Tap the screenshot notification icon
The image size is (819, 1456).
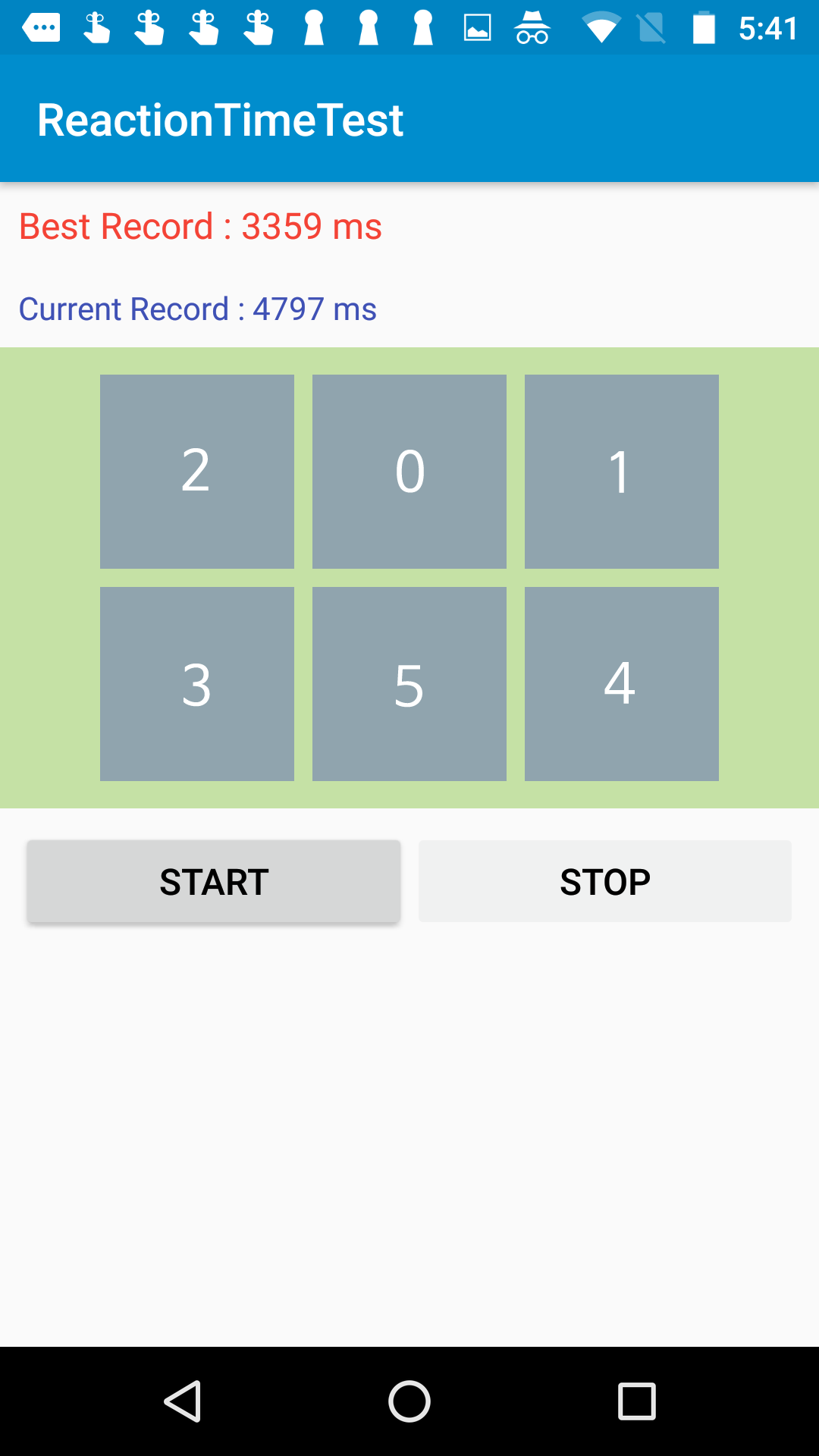pos(476,27)
